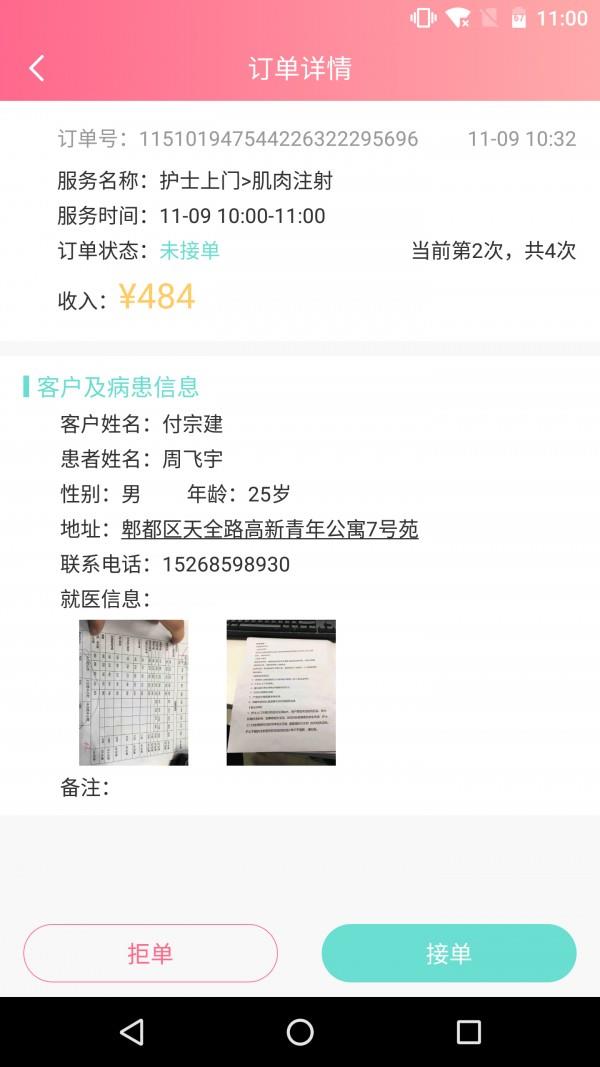Reject the order with 拒单
600x1067 pixels.
pos(150,953)
